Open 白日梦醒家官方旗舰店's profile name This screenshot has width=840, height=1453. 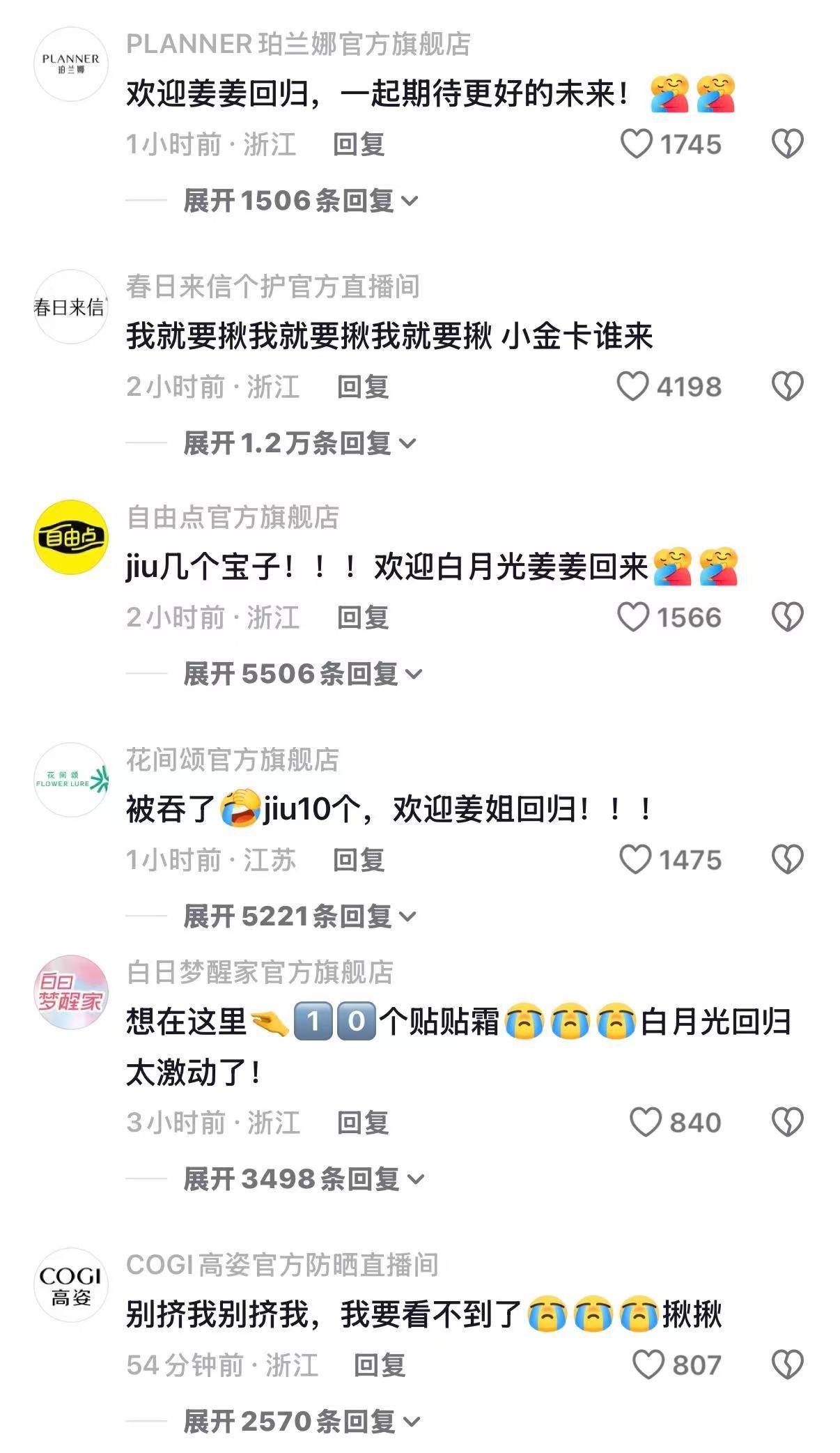tap(260, 972)
